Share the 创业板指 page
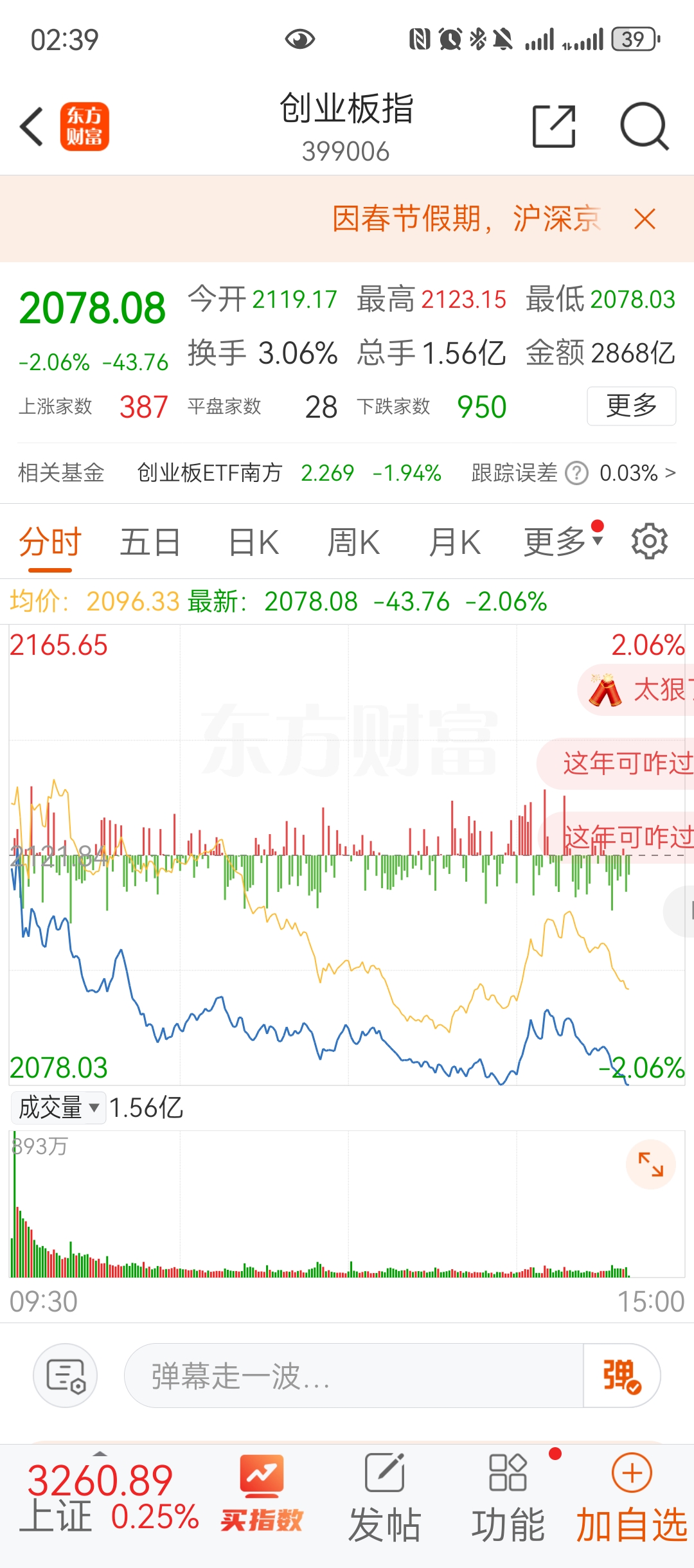694x1568 pixels. [553, 126]
